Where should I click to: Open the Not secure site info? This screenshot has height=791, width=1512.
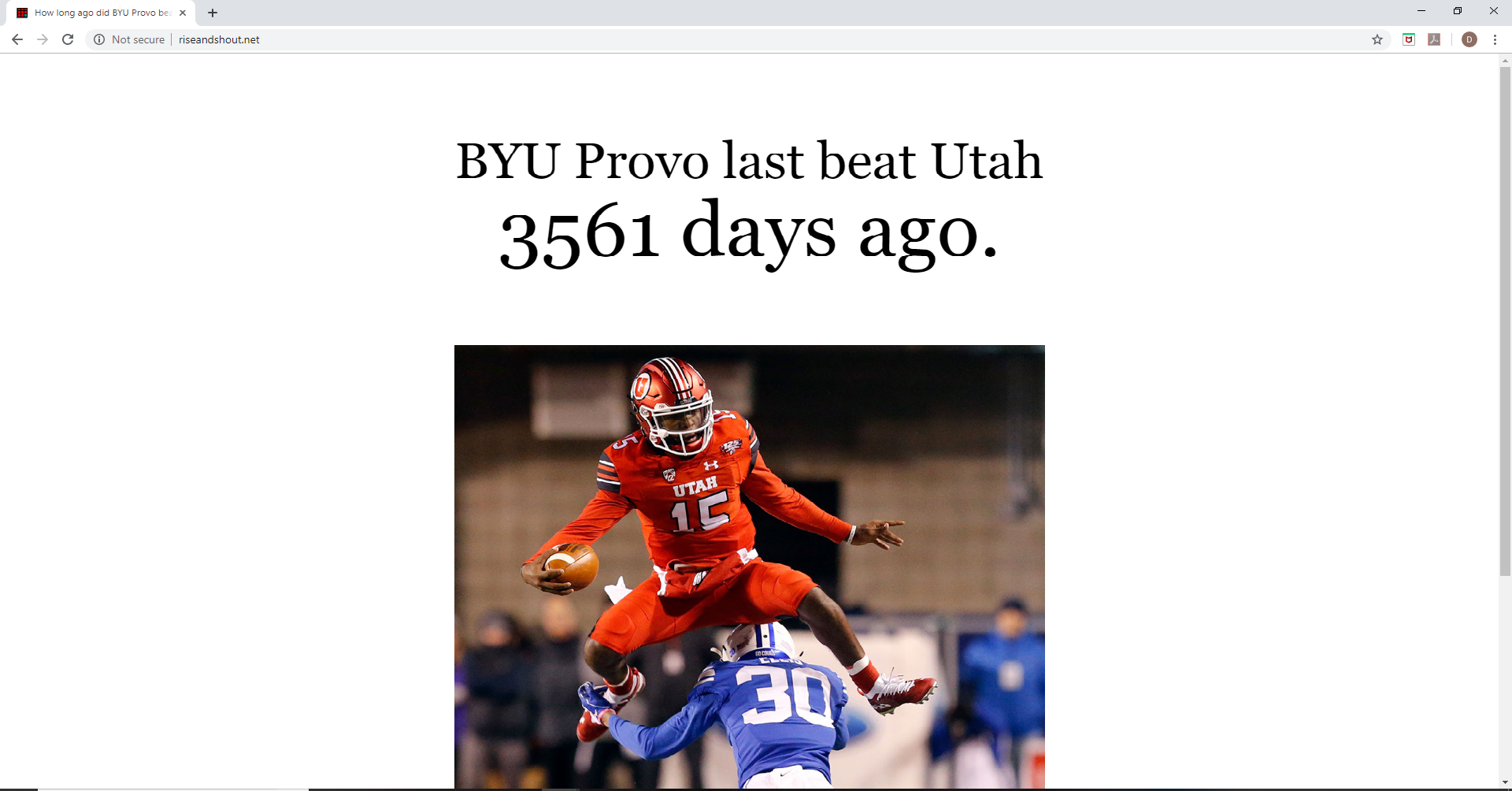[129, 39]
